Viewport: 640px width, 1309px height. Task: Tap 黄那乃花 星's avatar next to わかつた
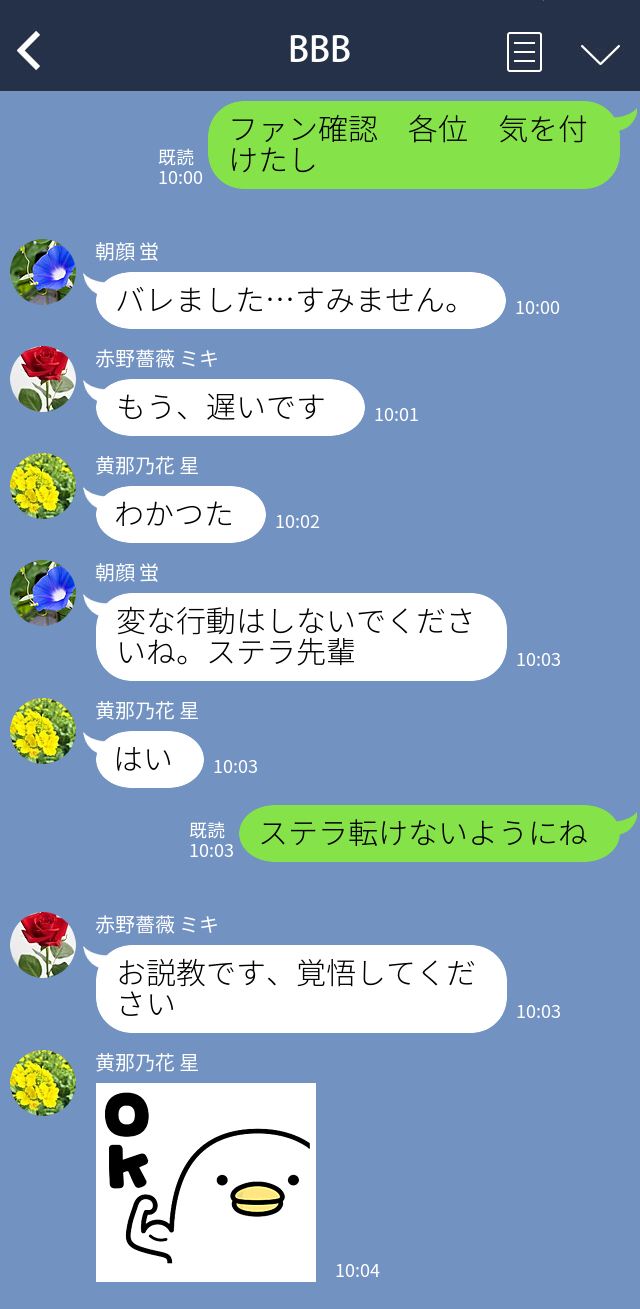coord(43,486)
